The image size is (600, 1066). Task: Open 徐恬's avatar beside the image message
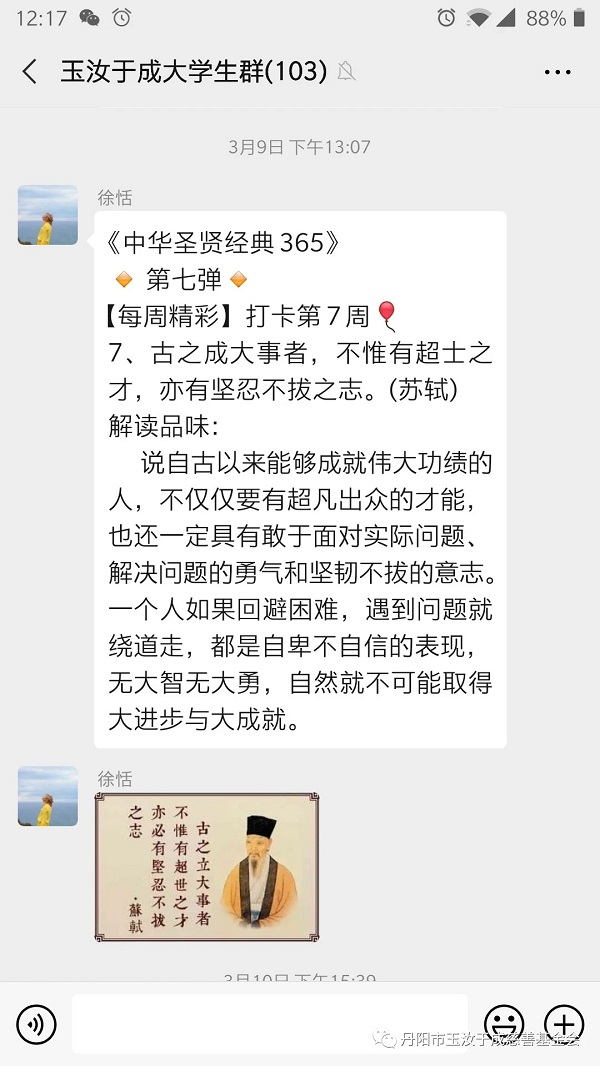coord(47,796)
